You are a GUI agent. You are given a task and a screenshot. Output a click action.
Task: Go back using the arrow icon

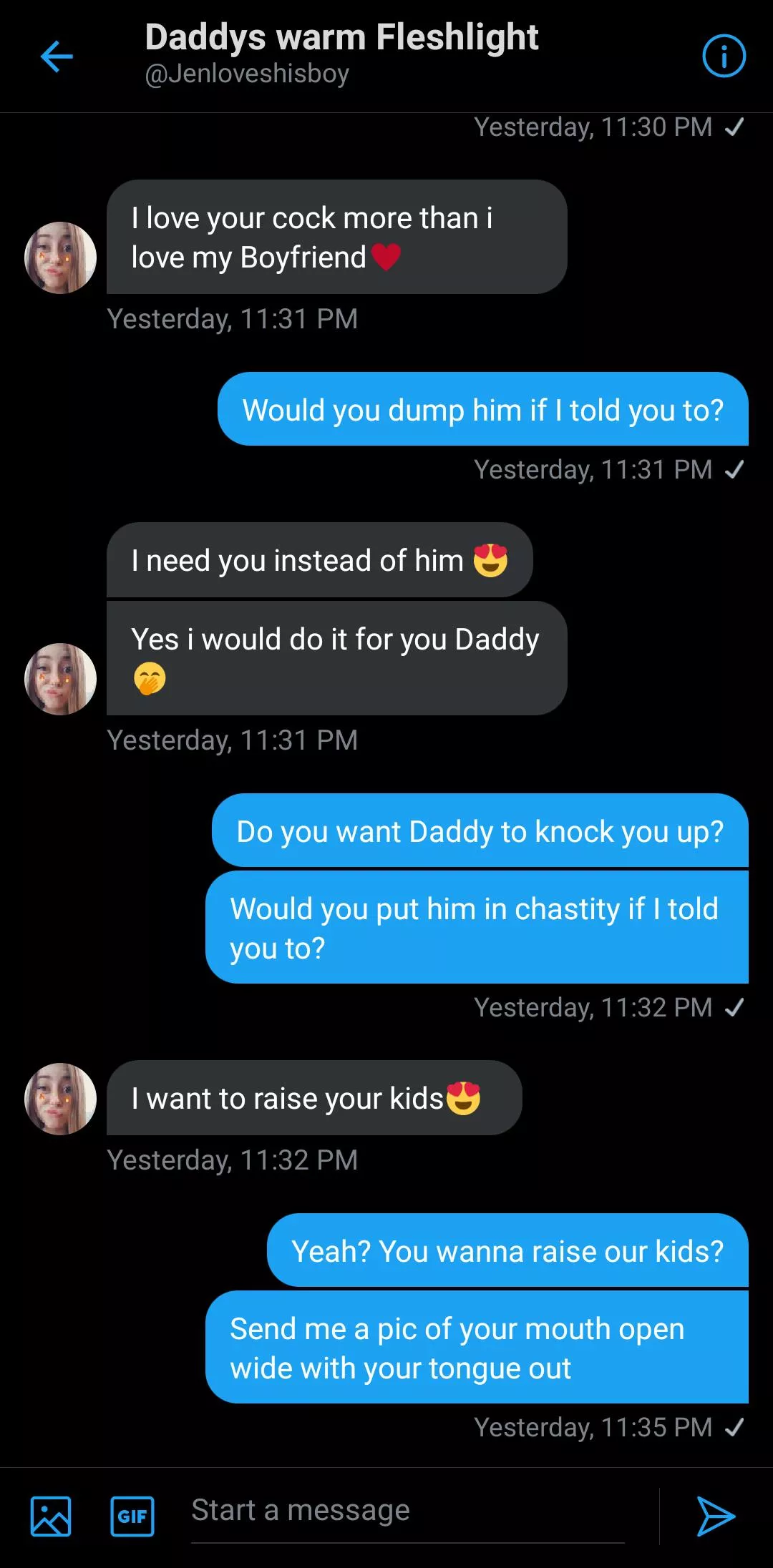pos(57,57)
